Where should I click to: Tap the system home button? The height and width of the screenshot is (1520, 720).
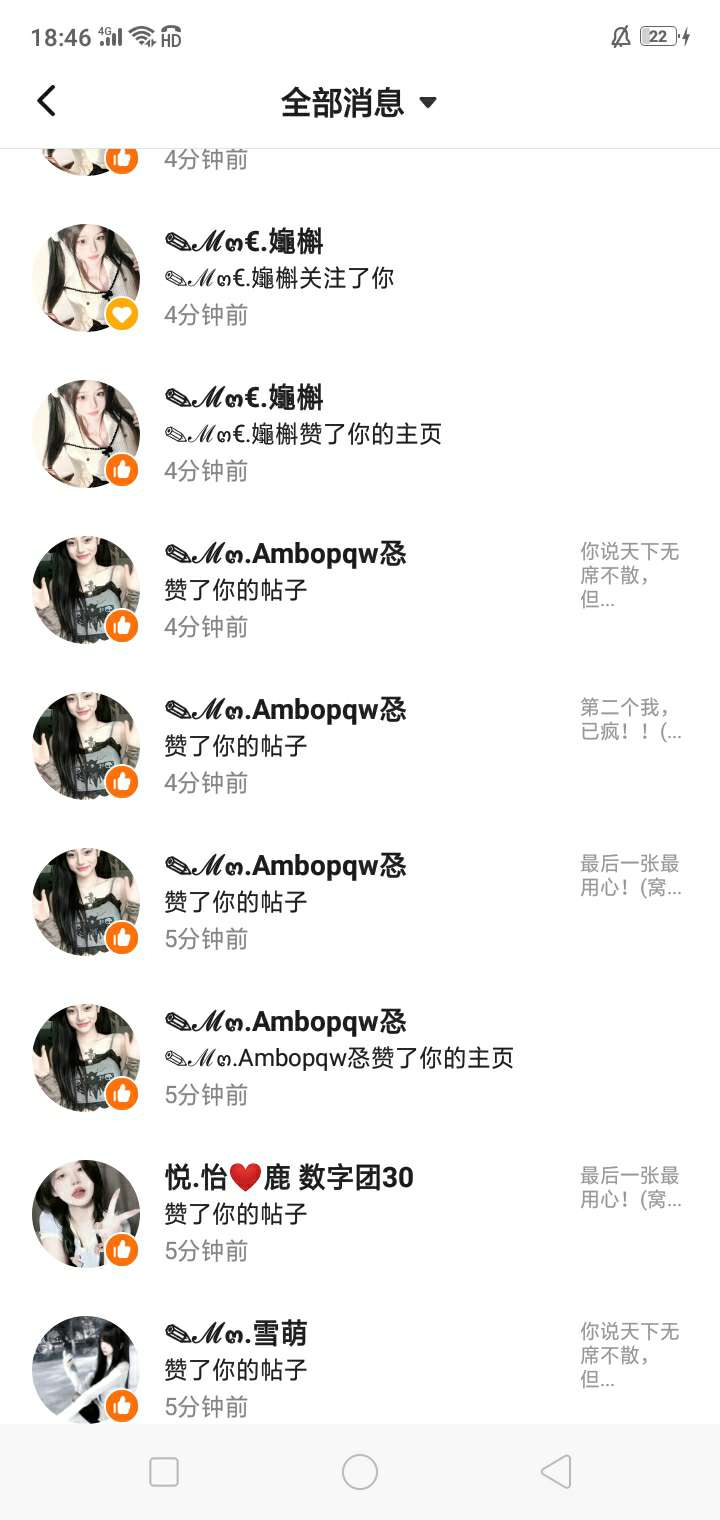(360, 1472)
